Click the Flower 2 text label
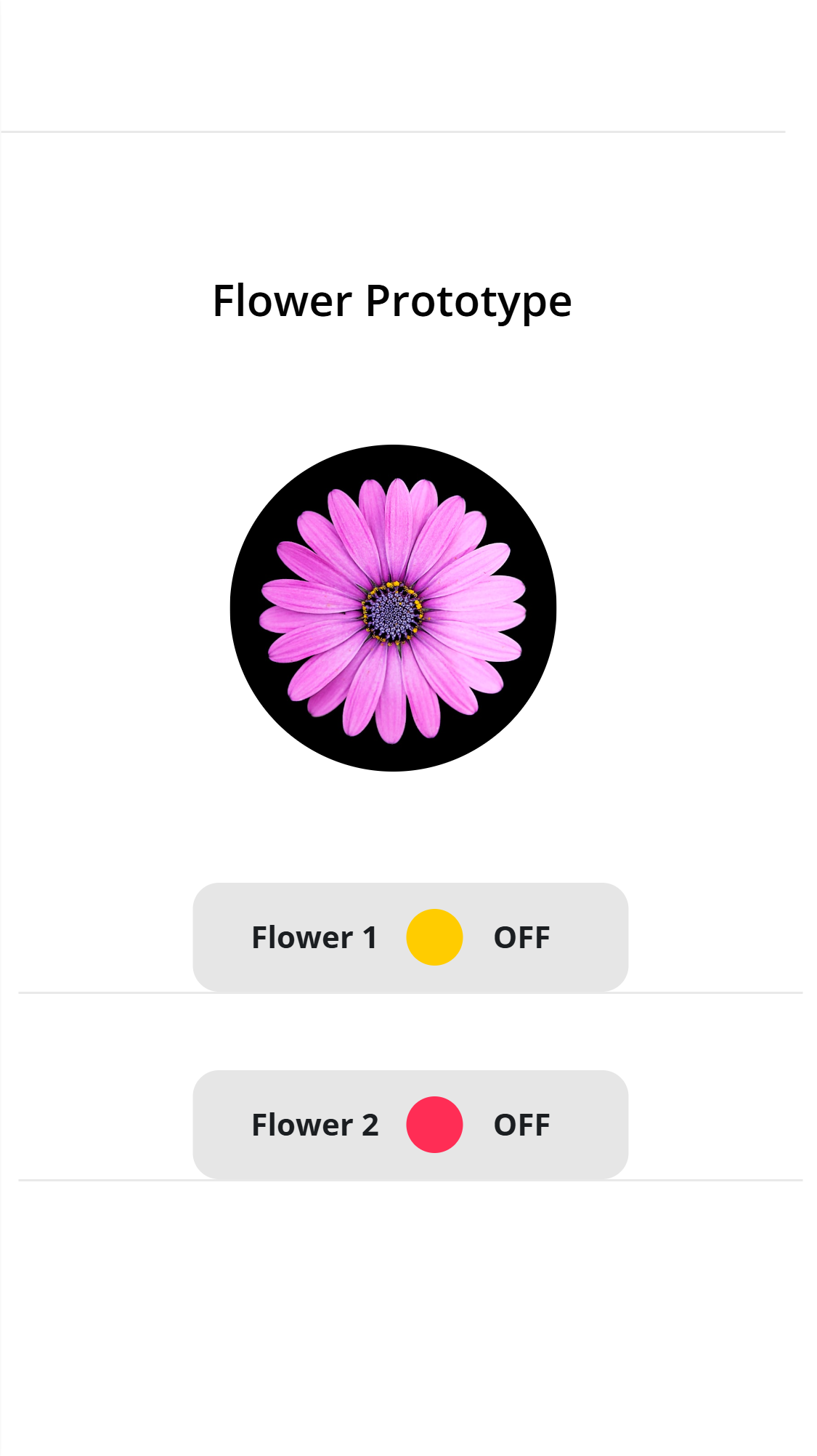This screenshot has width=817, height=1456. pos(315,1124)
